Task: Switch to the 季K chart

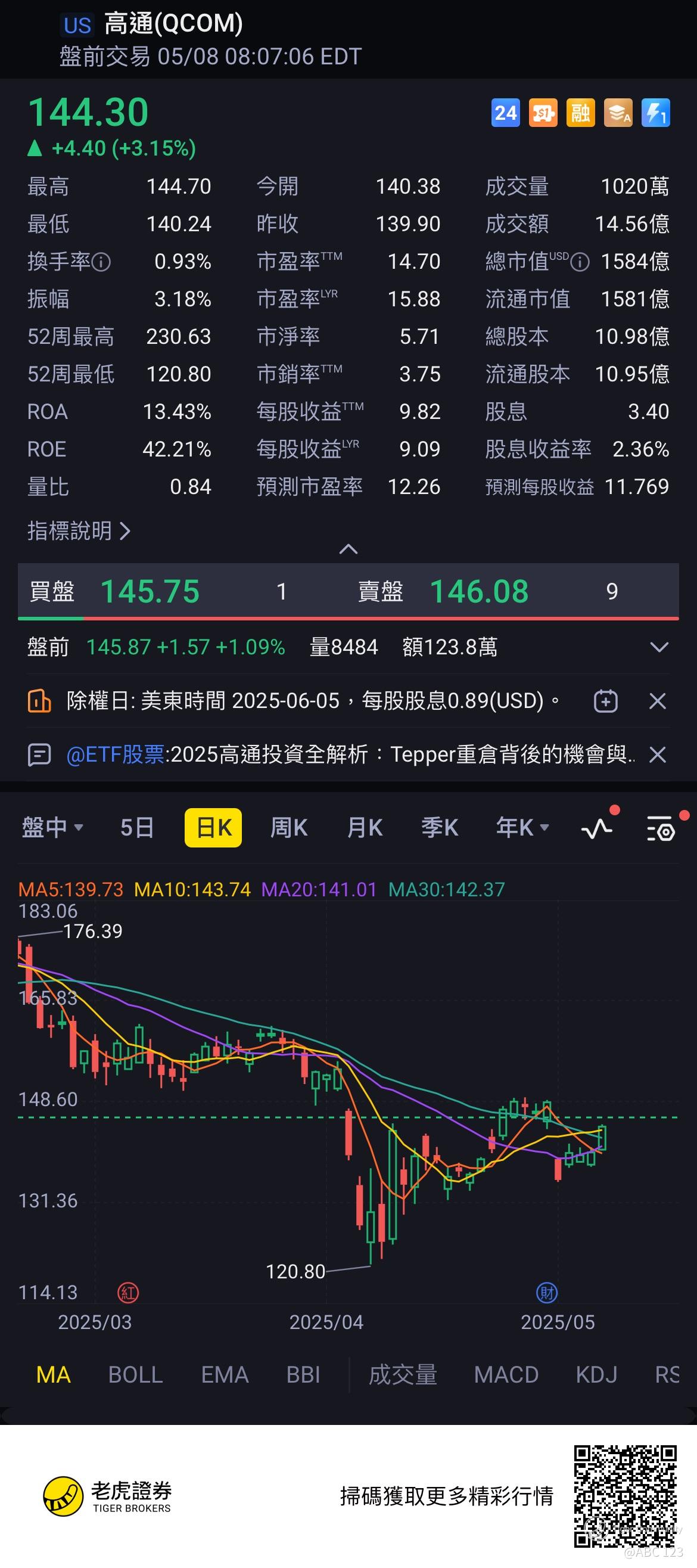Action: [x=440, y=828]
